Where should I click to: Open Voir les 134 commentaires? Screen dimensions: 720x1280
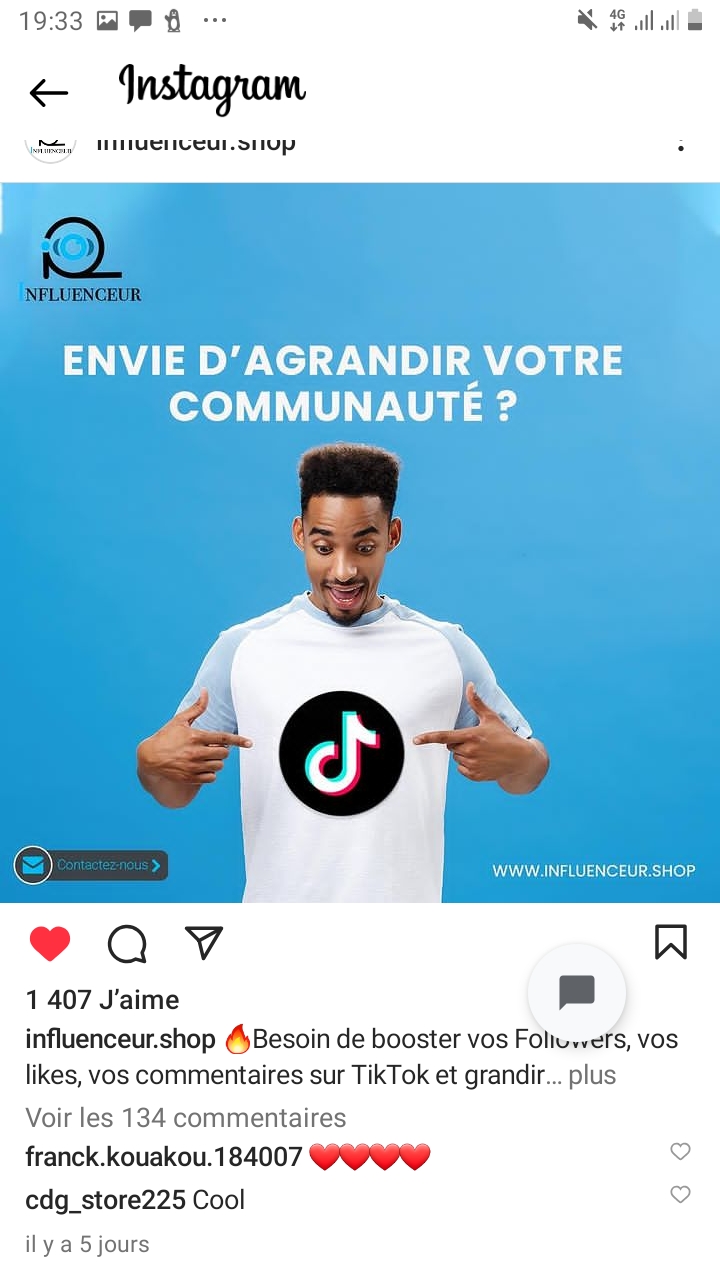pyautogui.click(x=185, y=1117)
